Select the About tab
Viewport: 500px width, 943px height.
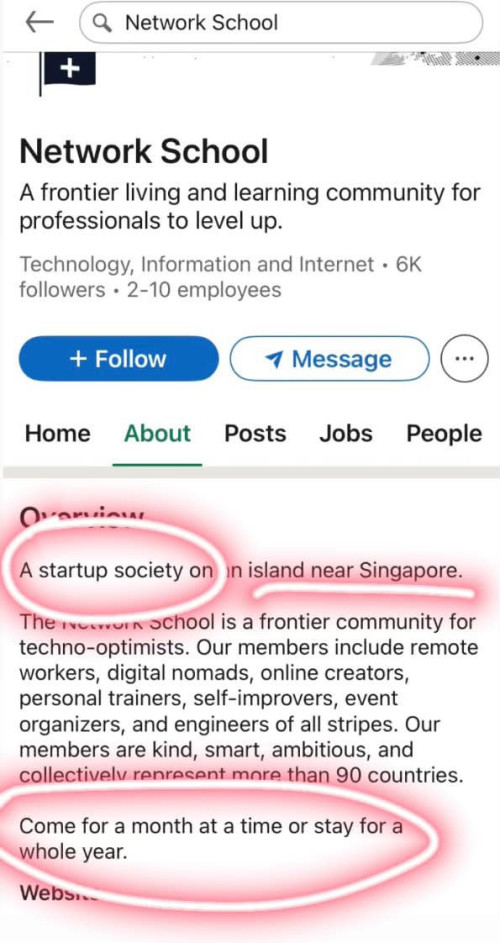tap(157, 434)
